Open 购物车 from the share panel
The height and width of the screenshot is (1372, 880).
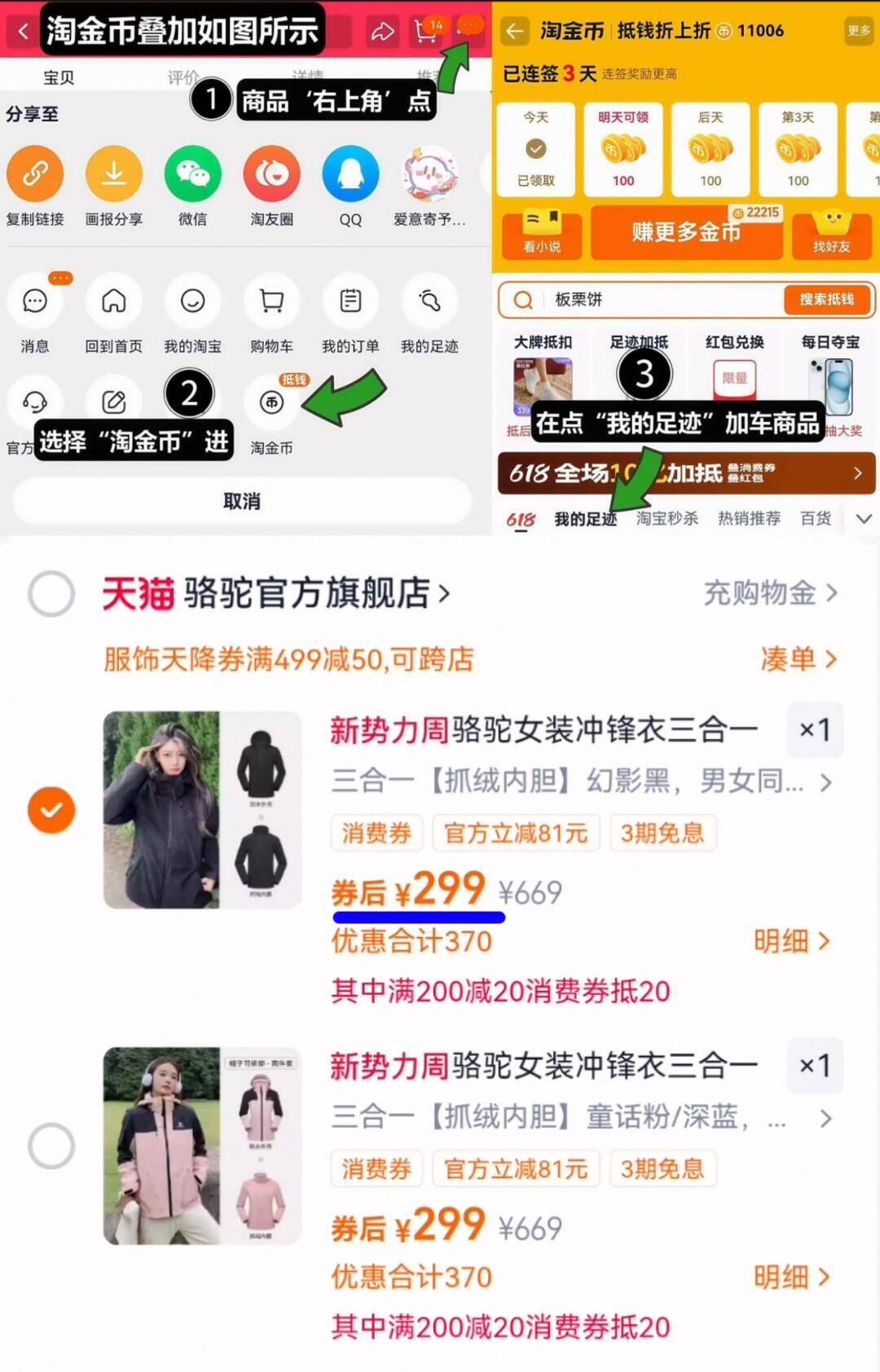tap(271, 303)
